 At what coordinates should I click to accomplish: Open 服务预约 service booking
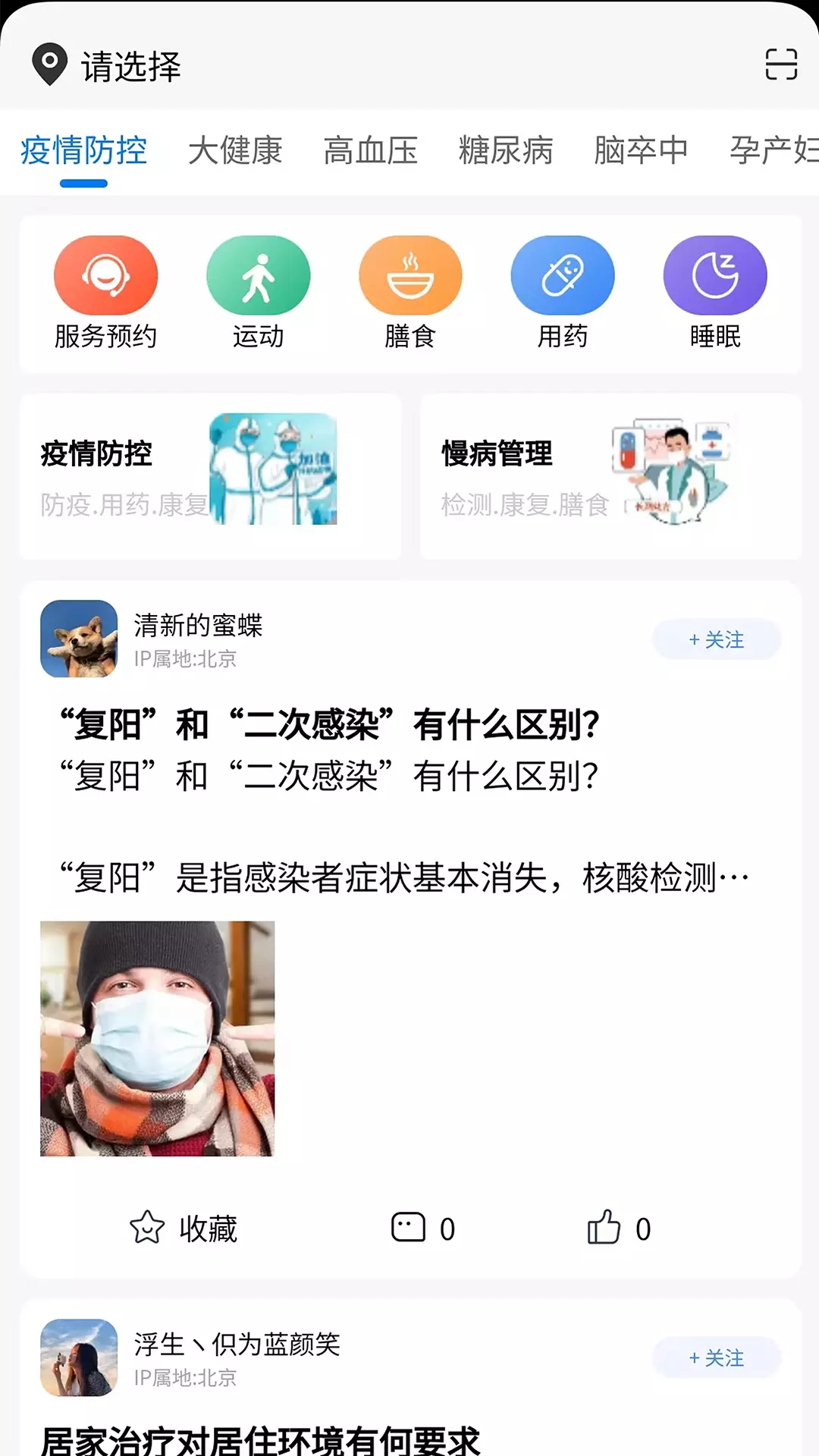tap(105, 293)
